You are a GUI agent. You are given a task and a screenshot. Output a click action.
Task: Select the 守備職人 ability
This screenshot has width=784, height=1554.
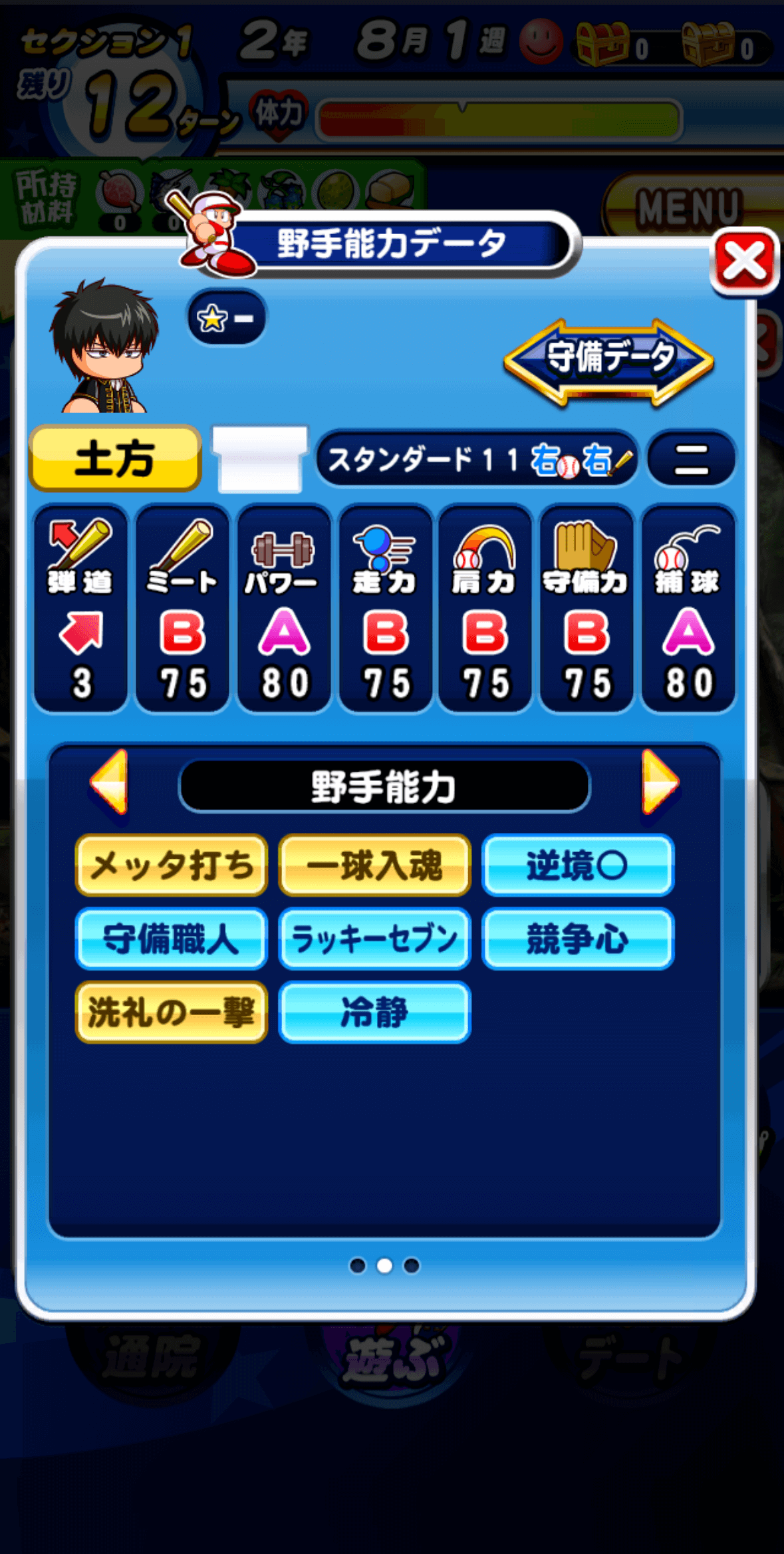coord(172,939)
